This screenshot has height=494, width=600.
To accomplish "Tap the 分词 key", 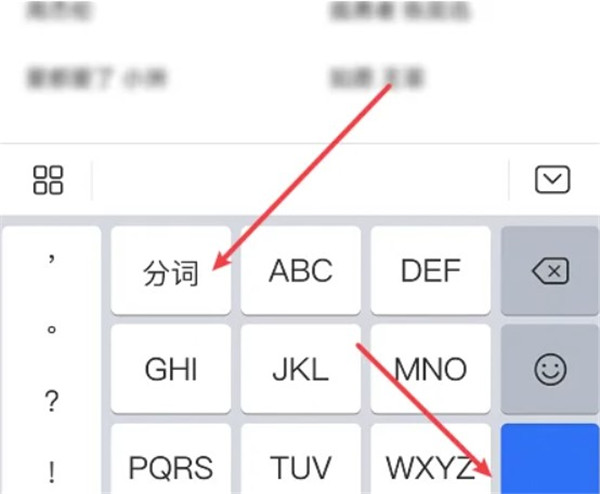I will pyautogui.click(x=171, y=271).
